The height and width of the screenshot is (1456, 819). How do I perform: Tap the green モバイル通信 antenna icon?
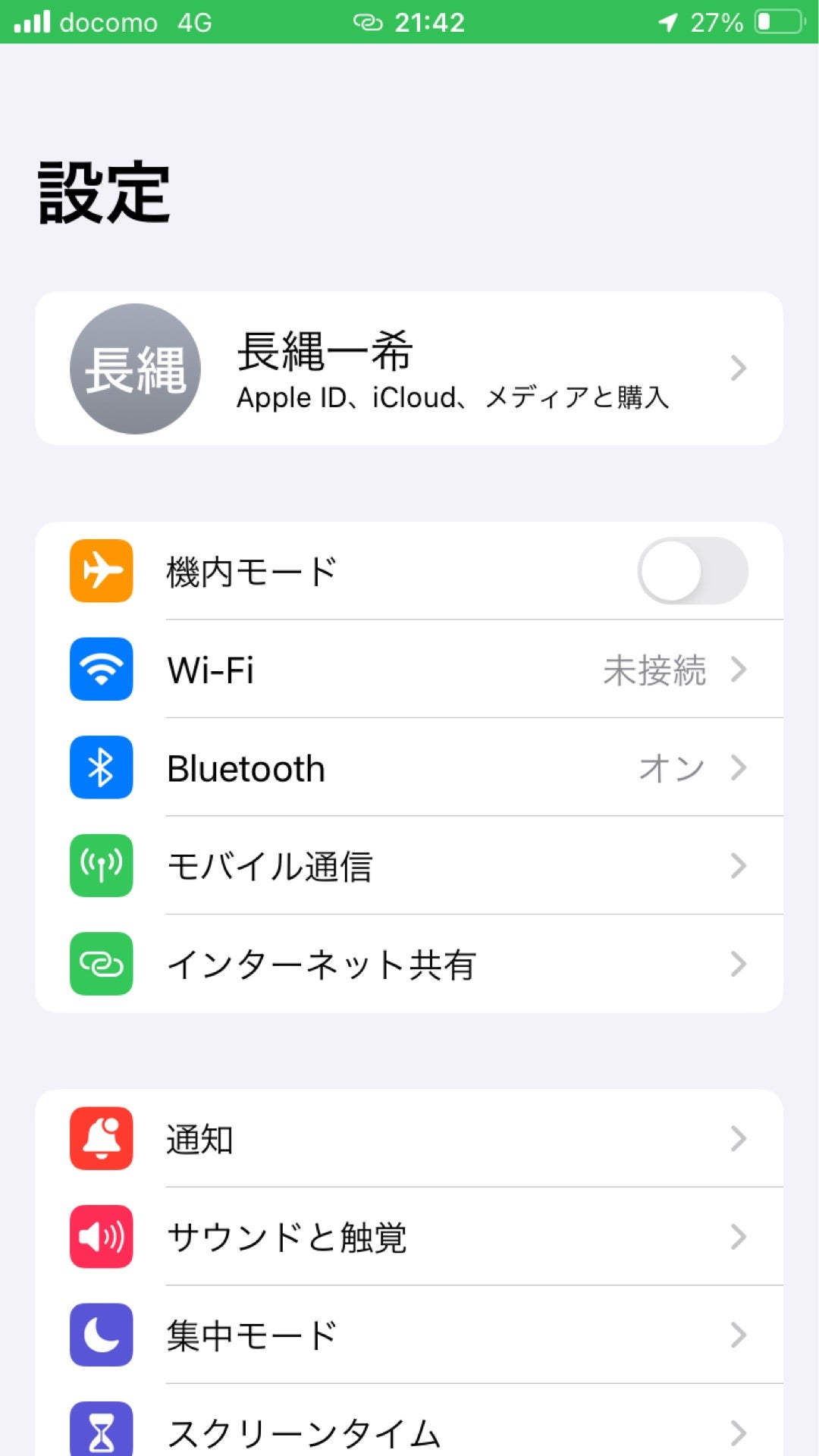(x=101, y=866)
